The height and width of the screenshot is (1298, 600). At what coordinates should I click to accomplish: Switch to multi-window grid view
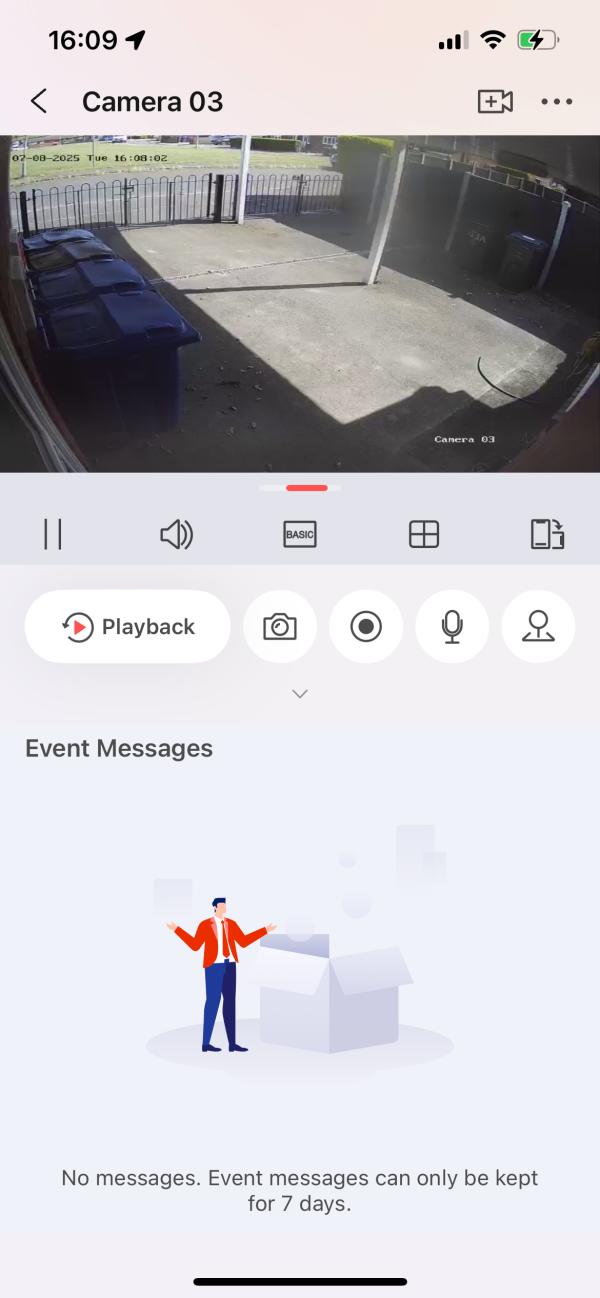[424, 534]
